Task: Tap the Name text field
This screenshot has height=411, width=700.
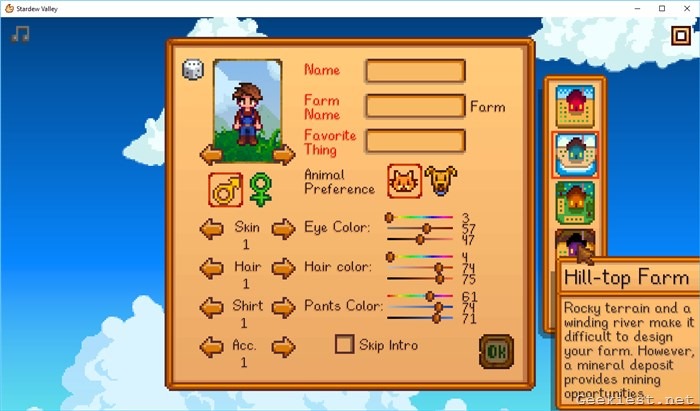Action: pyautogui.click(x=415, y=71)
